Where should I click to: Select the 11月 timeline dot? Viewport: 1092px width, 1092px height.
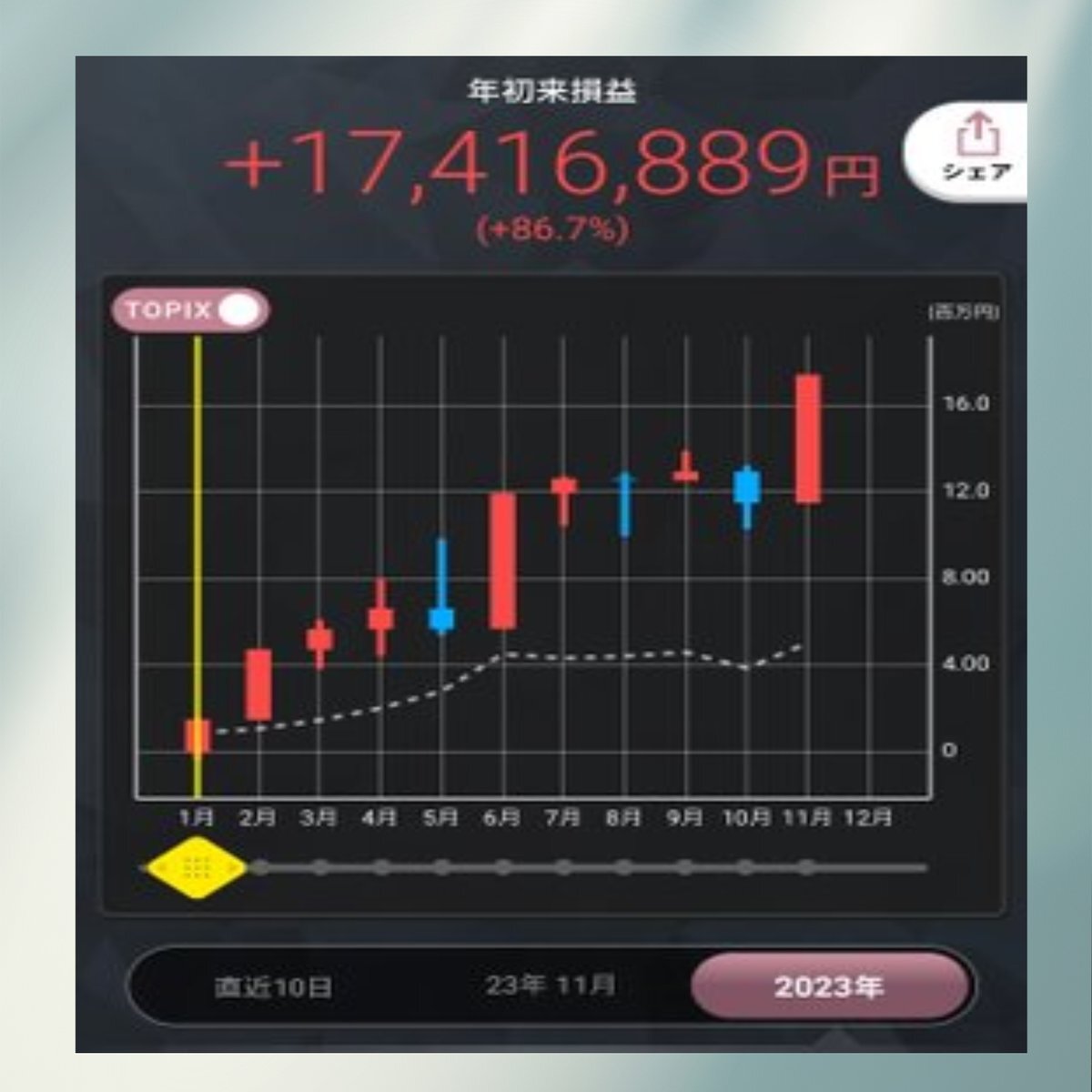pos(806,868)
